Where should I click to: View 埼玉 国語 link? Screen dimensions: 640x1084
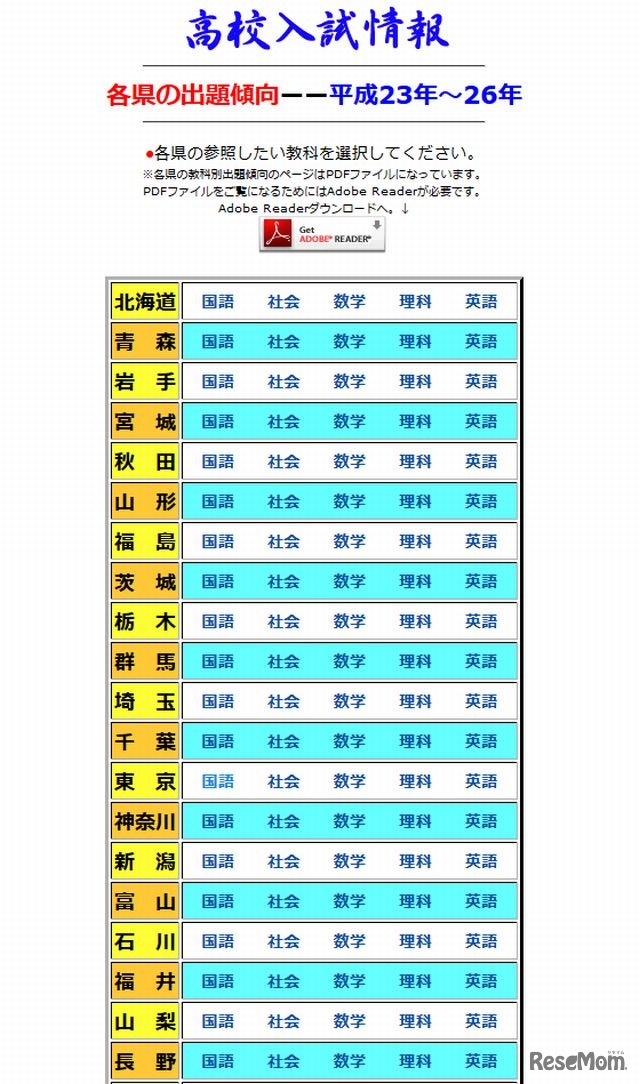[x=217, y=701]
